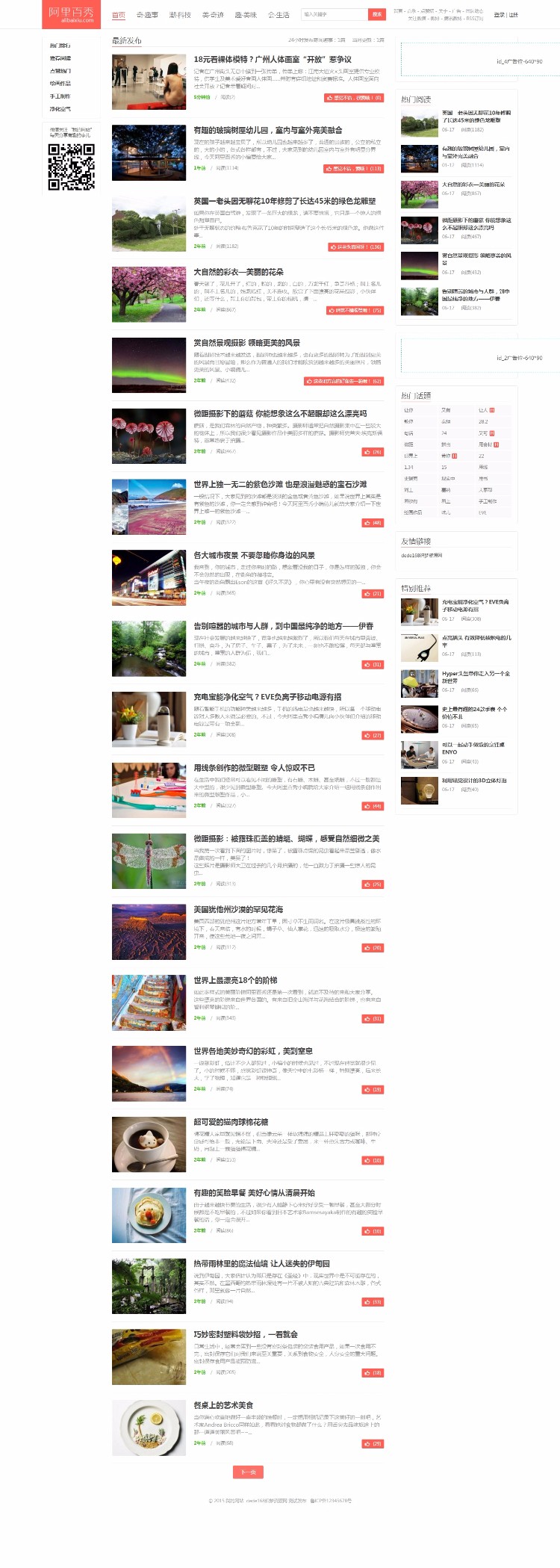Open the cat marshmallow thumbnail for 超可爱的猫肉球棉花糖
The width and height of the screenshot is (560, 1568).
tap(149, 1144)
